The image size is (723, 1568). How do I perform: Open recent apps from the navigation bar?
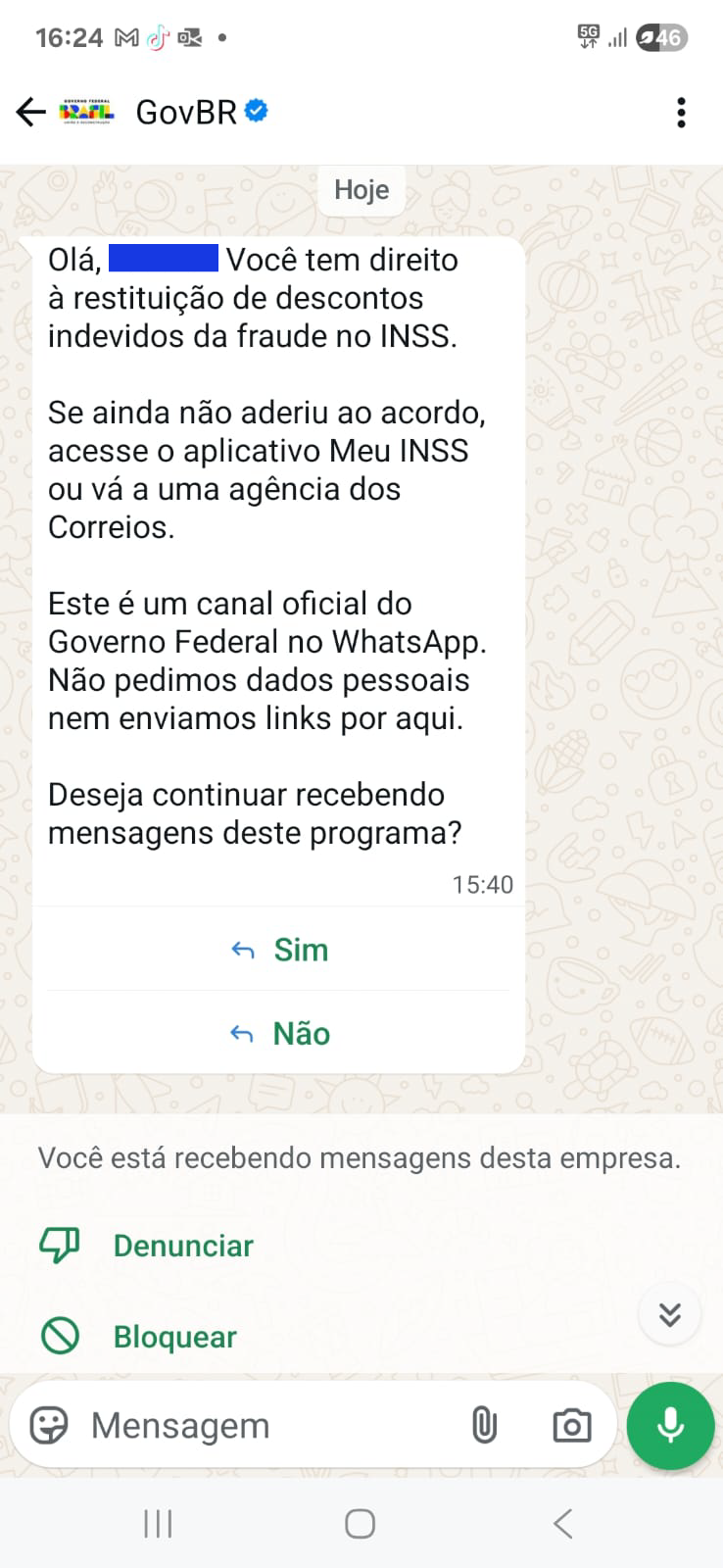[158, 1524]
